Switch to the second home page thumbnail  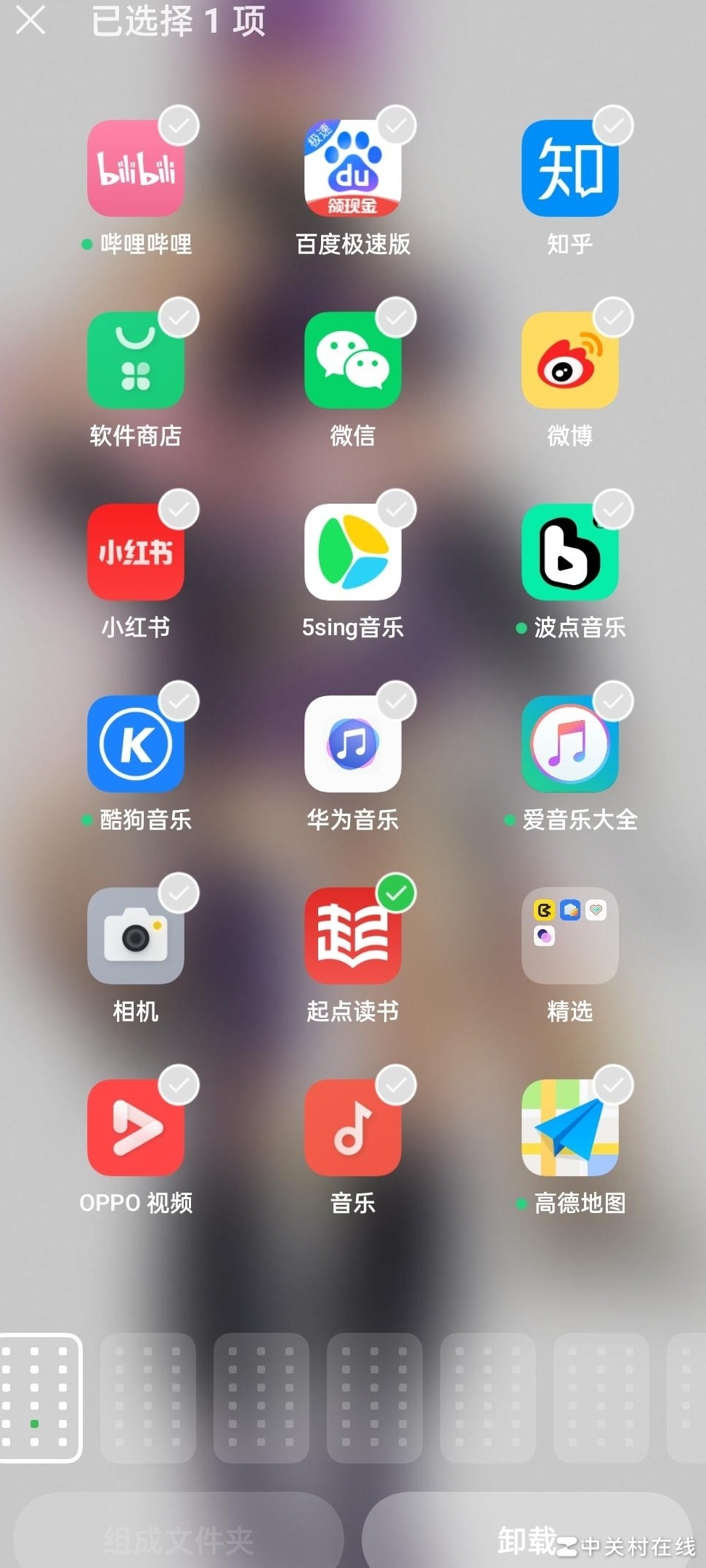148,1397
